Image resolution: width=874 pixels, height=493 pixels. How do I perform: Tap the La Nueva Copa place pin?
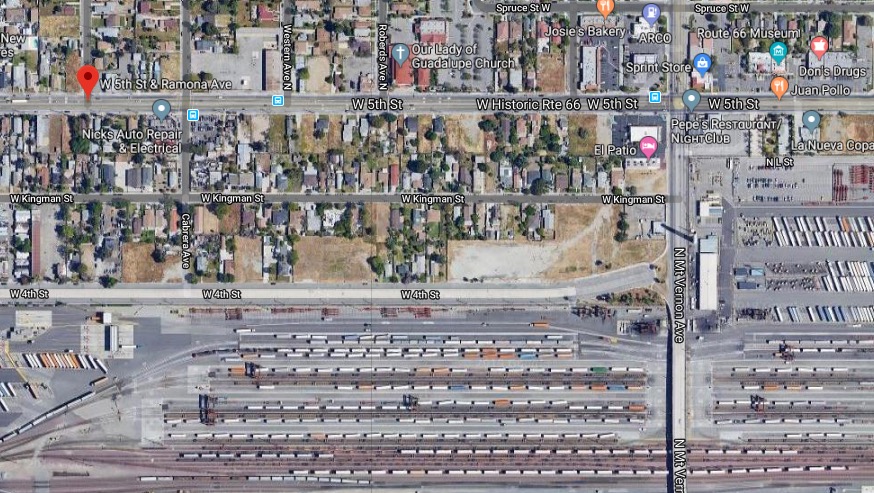tap(811, 120)
